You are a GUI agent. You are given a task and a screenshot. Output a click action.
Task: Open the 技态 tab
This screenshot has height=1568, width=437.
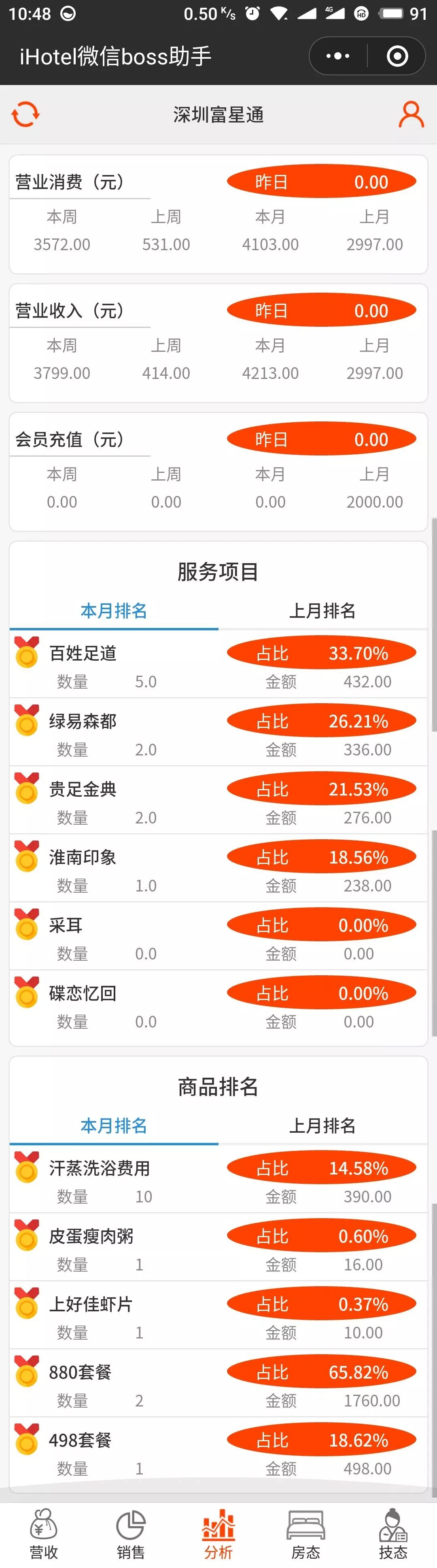[x=393, y=1534]
